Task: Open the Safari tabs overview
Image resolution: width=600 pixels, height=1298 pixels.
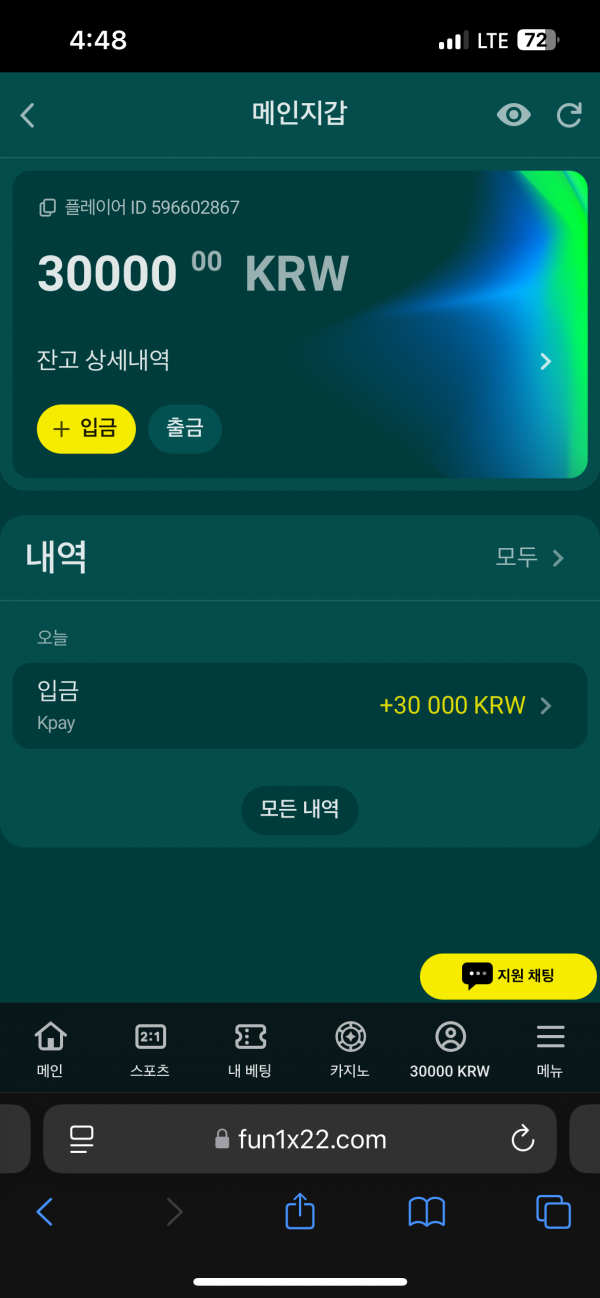Action: [x=553, y=1212]
